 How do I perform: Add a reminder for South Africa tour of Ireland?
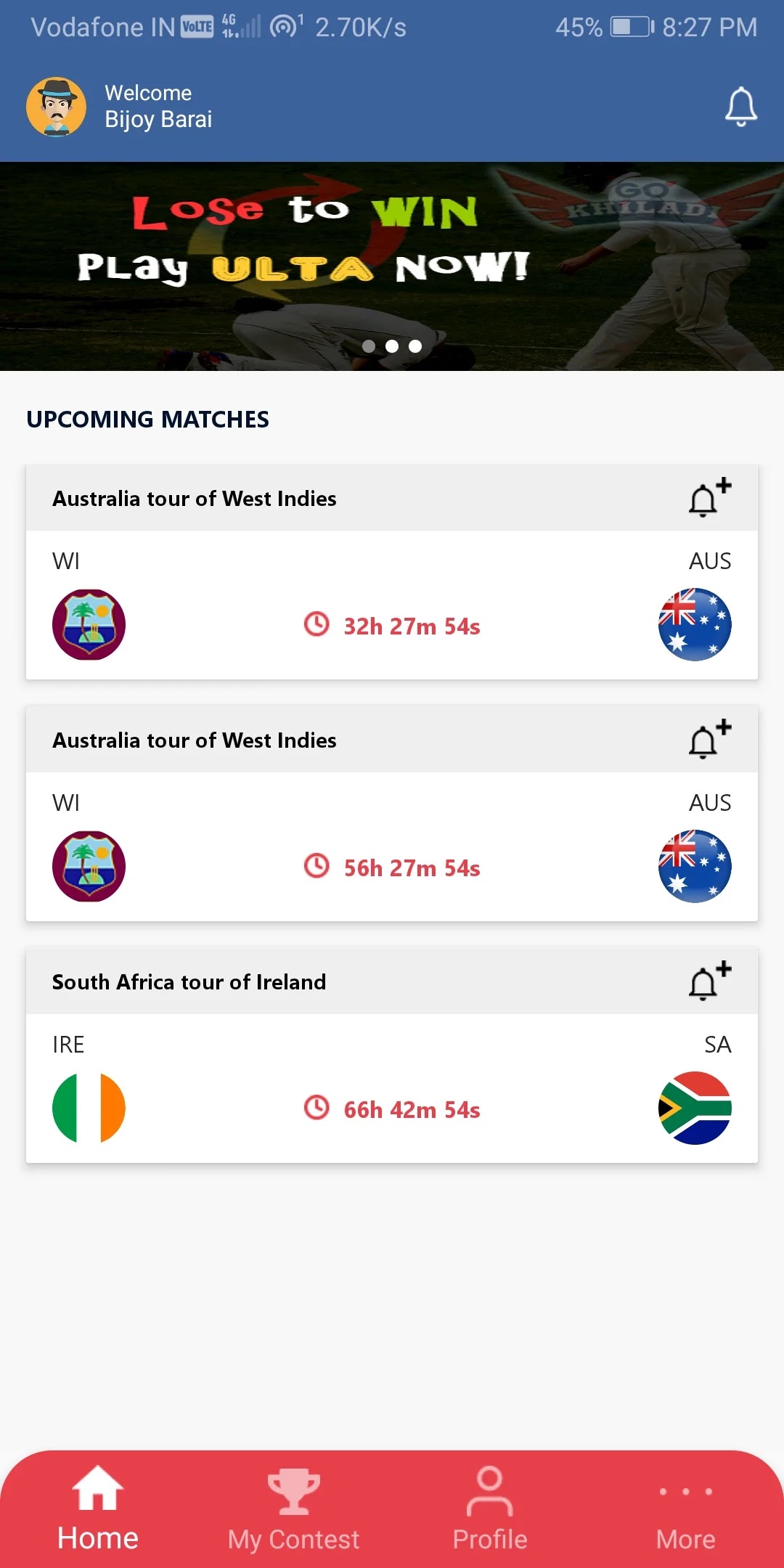tap(709, 981)
